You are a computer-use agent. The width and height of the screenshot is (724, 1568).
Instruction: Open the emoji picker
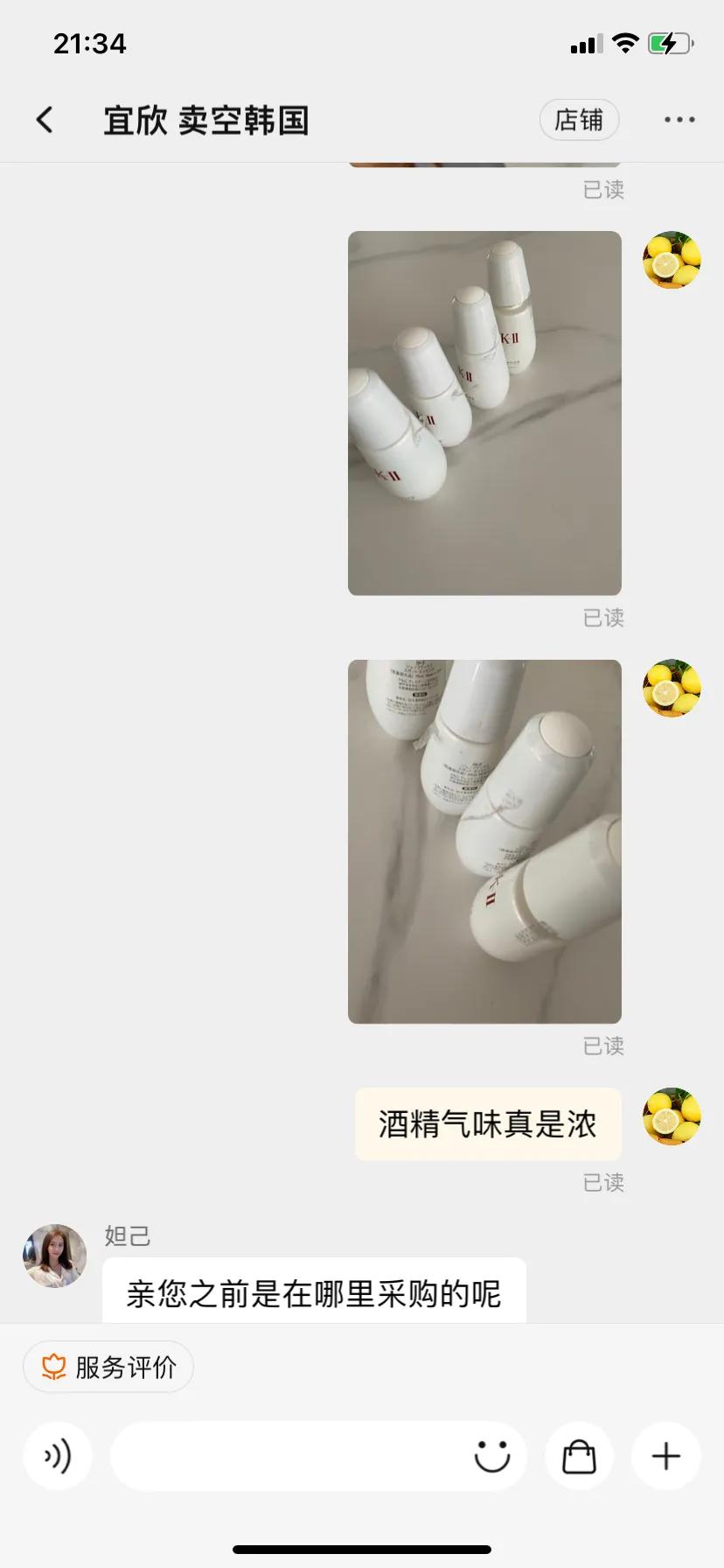click(491, 1456)
